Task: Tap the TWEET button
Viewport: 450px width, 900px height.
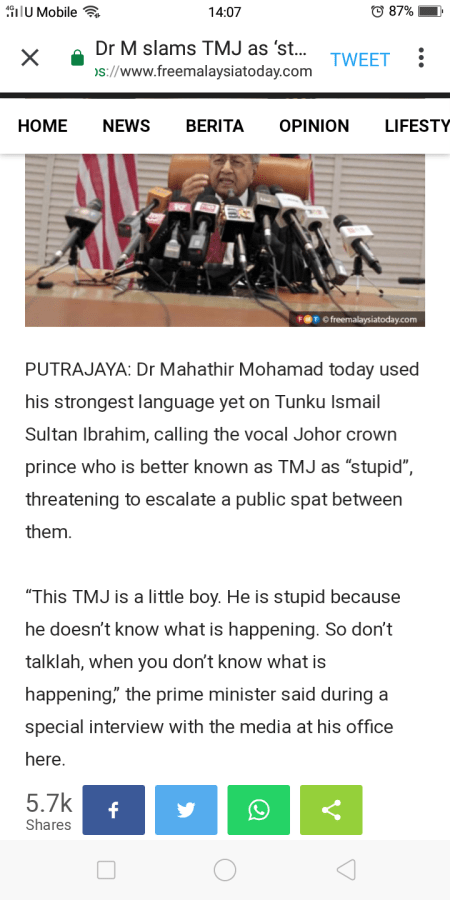Action: click(360, 59)
